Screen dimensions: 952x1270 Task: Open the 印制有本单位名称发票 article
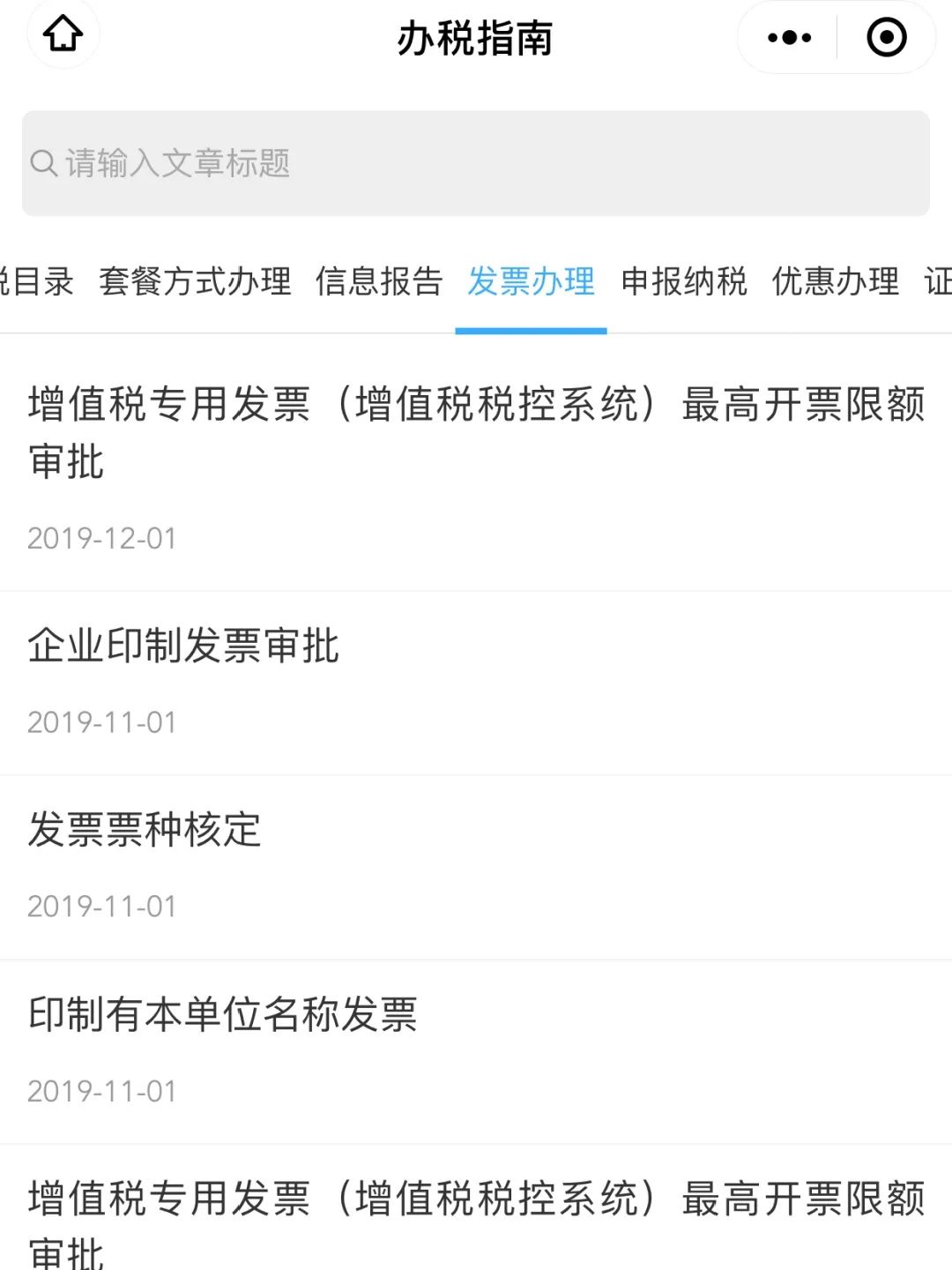point(222,1014)
